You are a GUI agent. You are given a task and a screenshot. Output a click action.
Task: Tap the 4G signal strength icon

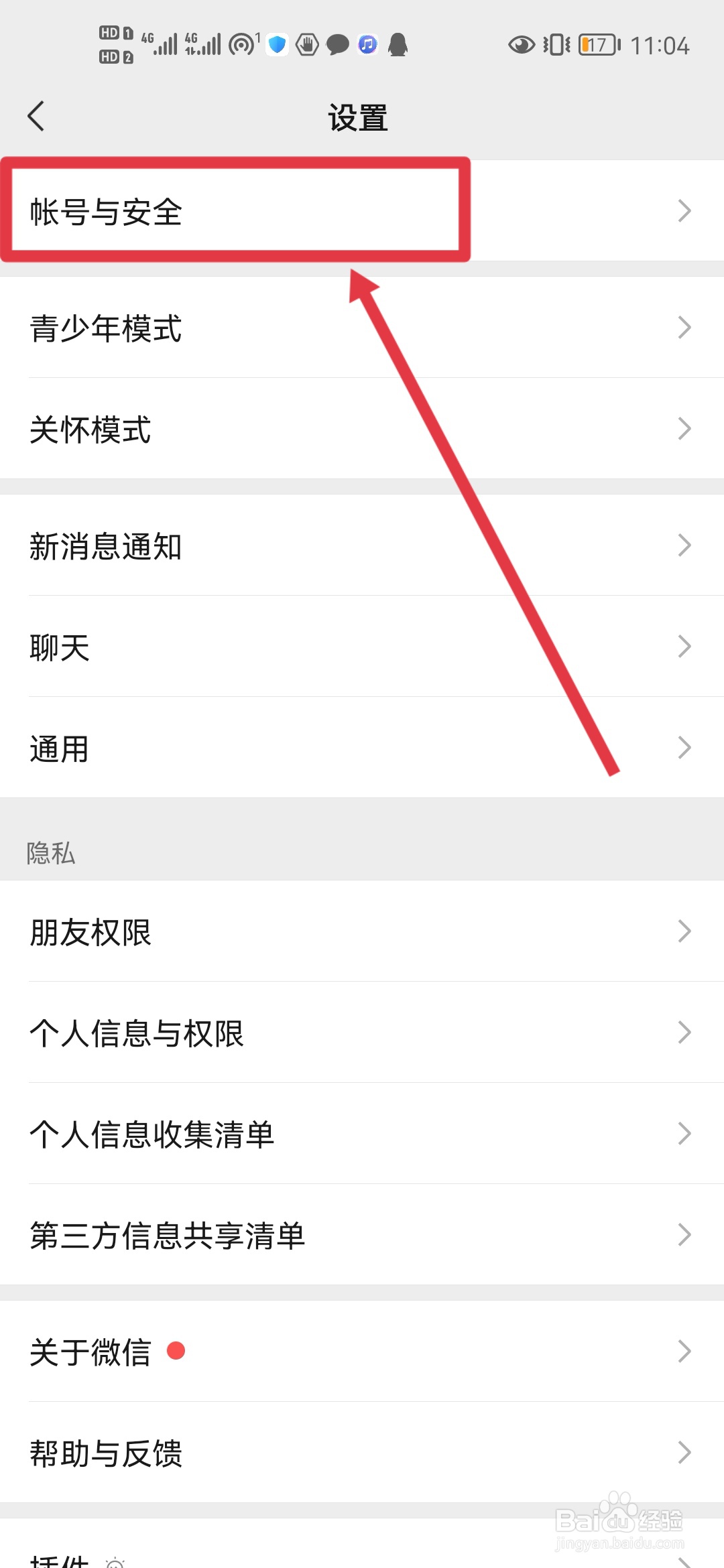(160, 44)
